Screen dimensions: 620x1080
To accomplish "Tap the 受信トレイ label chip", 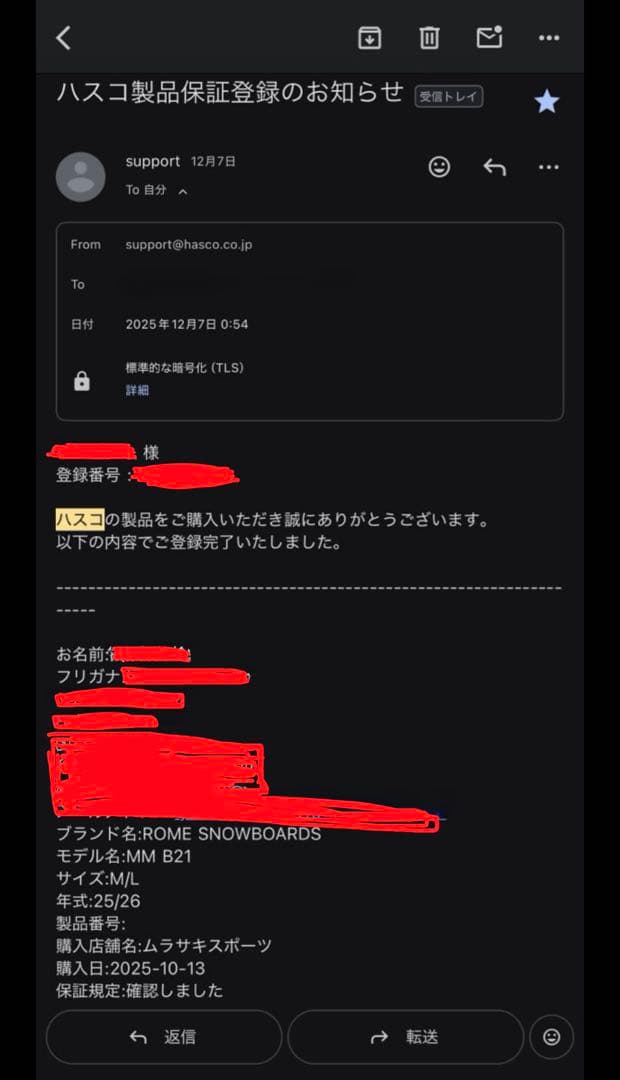I will [x=449, y=96].
